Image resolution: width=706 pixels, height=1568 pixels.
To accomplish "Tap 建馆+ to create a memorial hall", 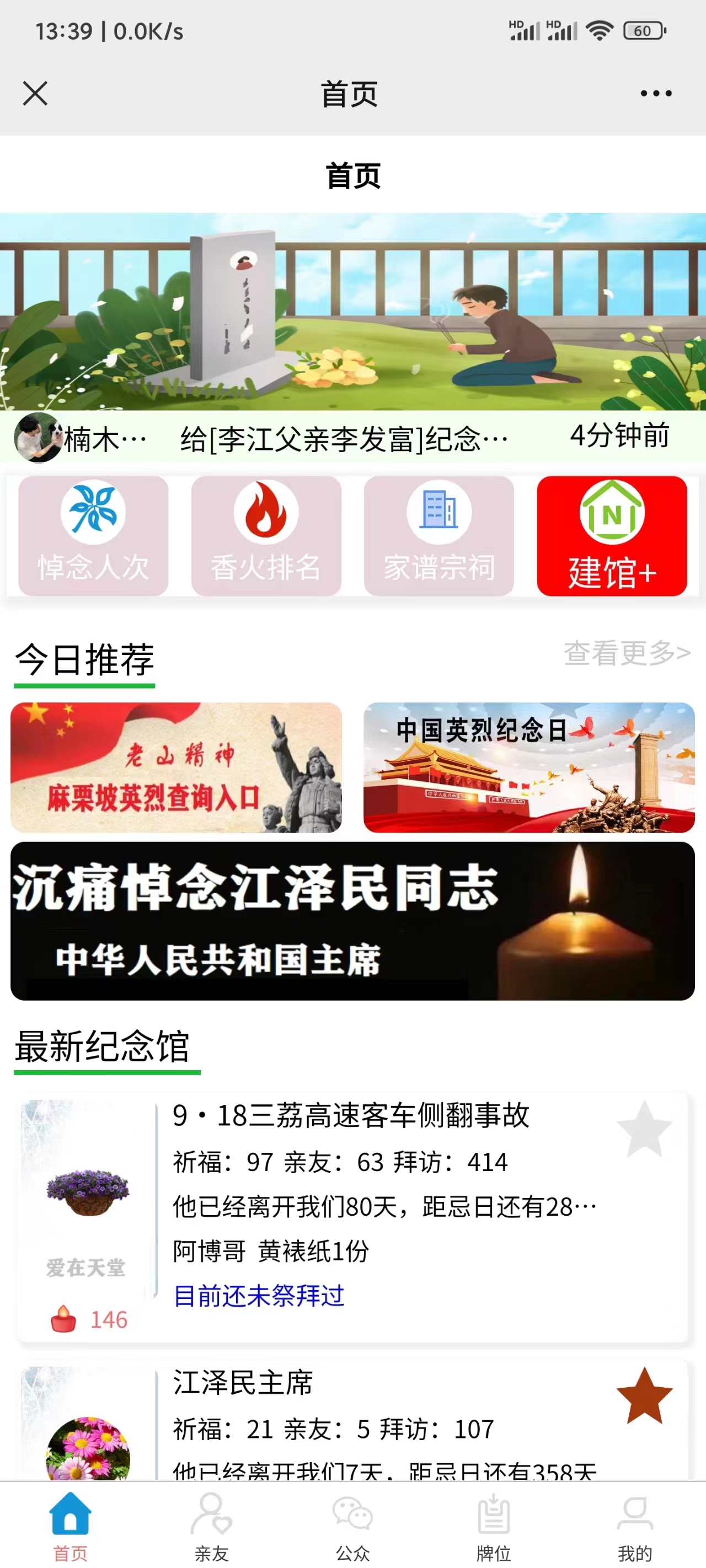I will tap(612, 536).
